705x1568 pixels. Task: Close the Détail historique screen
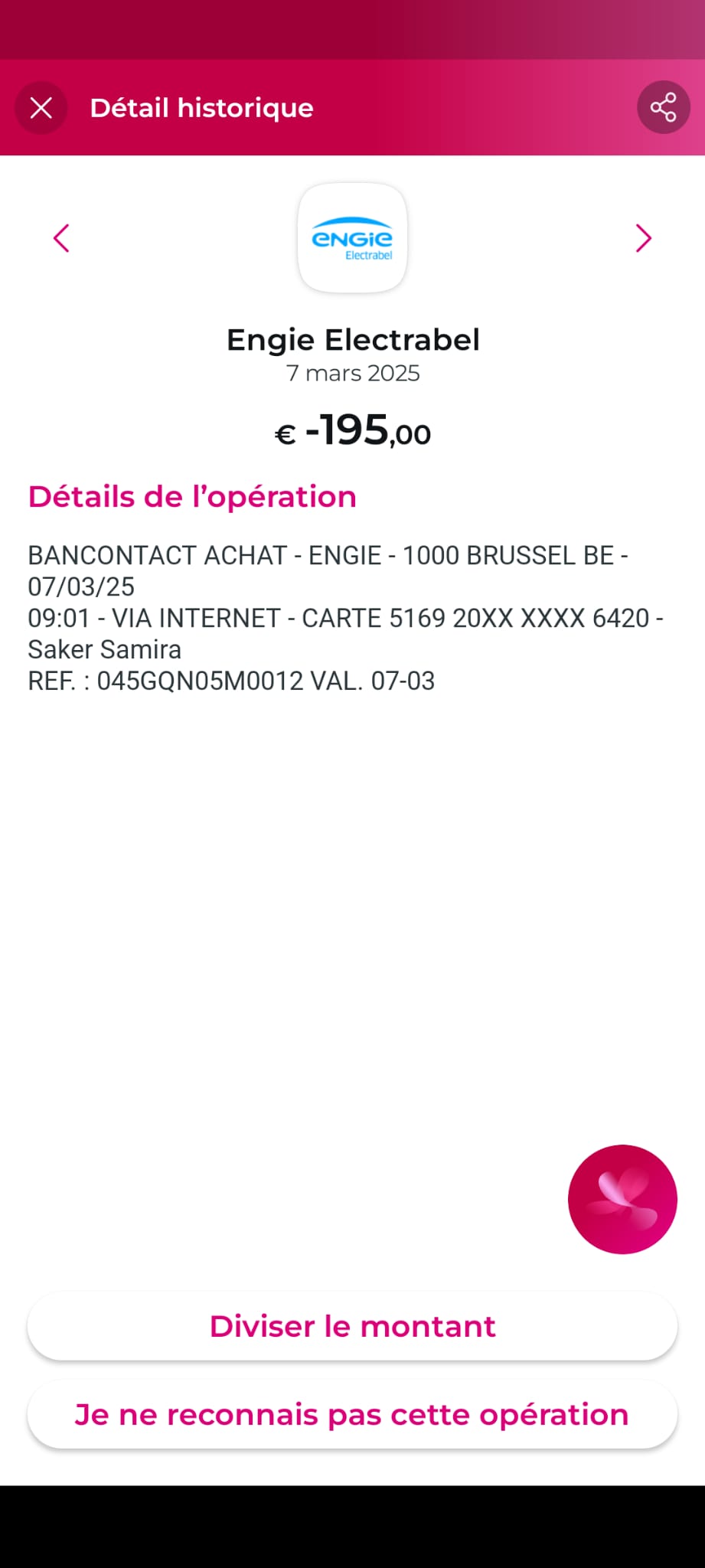click(x=41, y=108)
